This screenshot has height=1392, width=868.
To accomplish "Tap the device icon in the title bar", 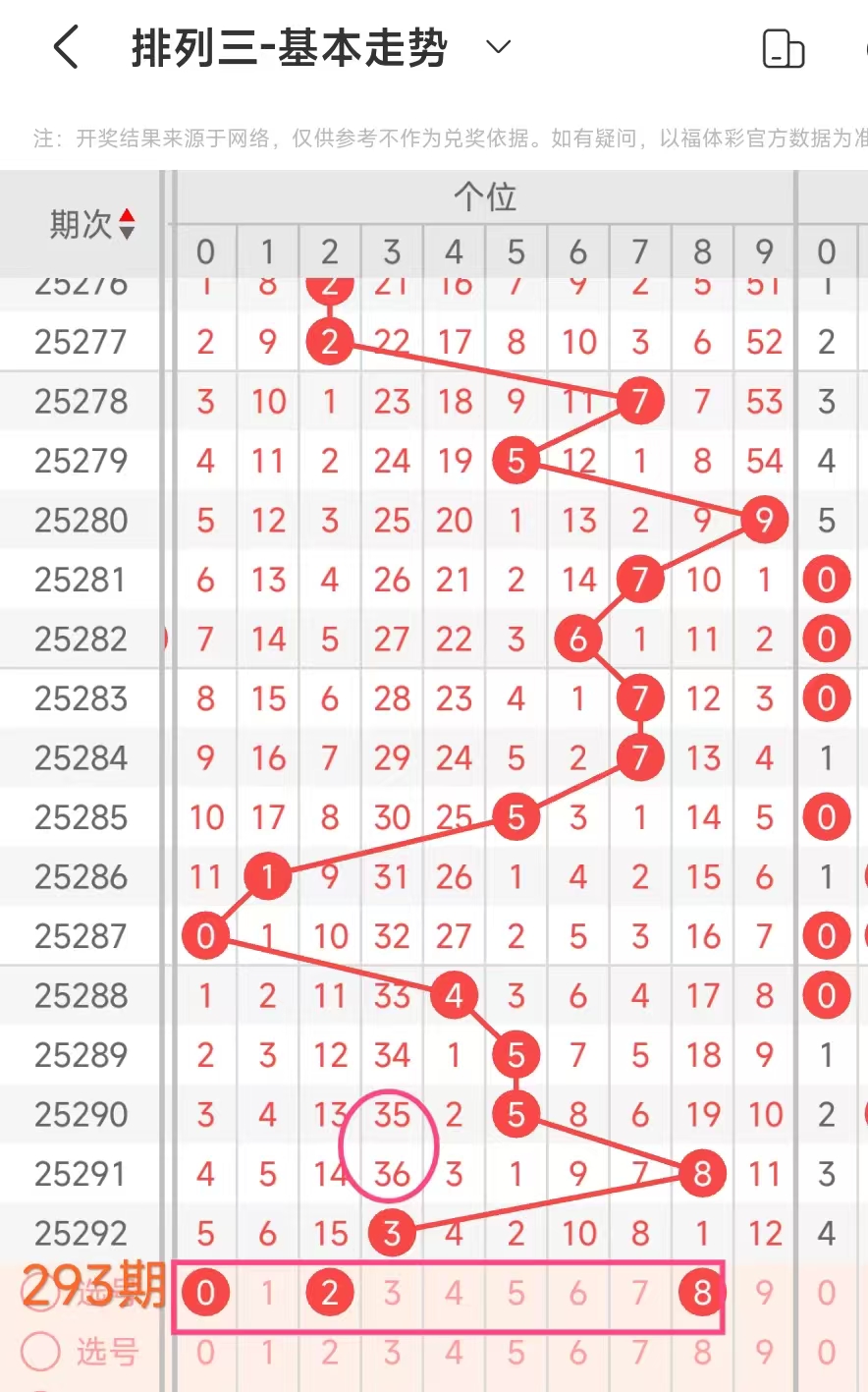I will 783,48.
